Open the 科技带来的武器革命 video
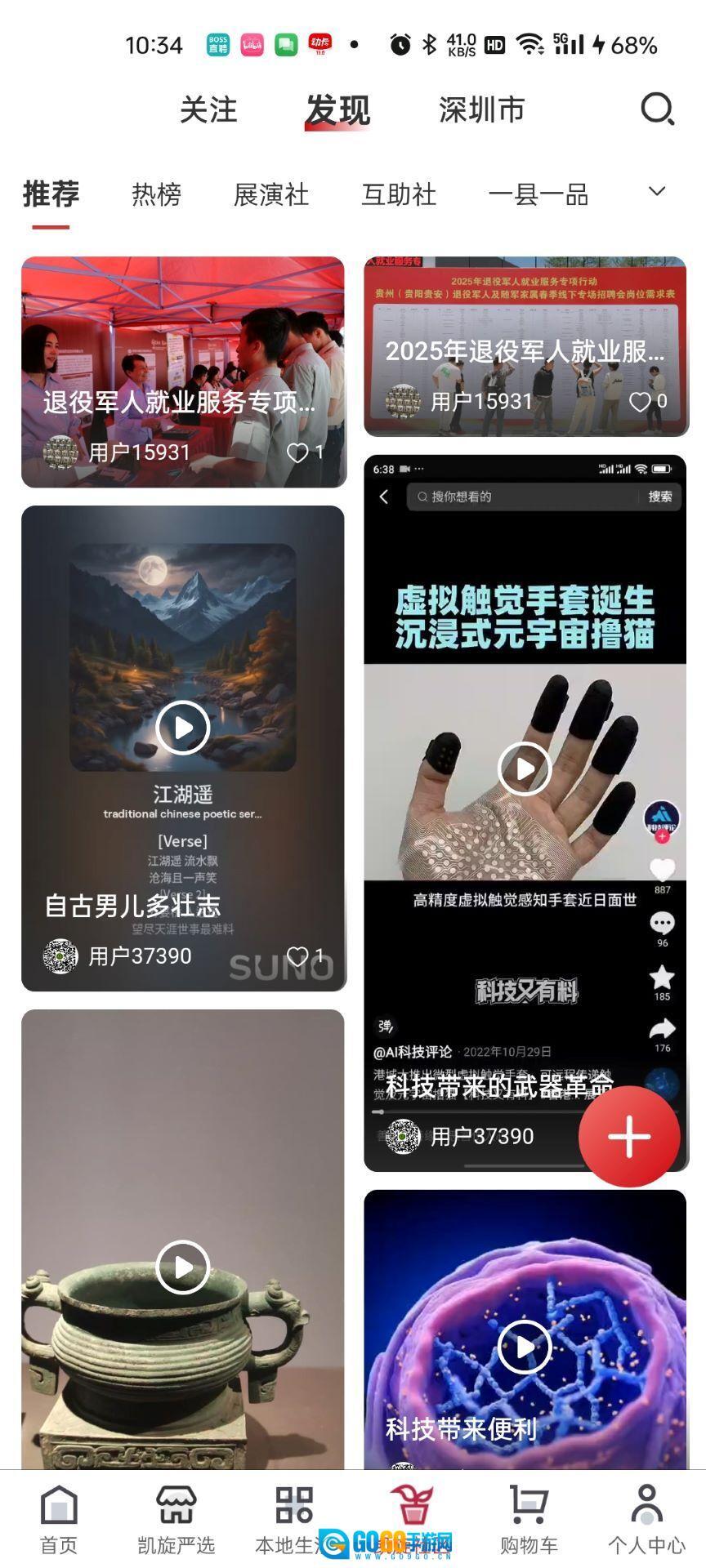The height and width of the screenshot is (1568, 706). point(524,768)
